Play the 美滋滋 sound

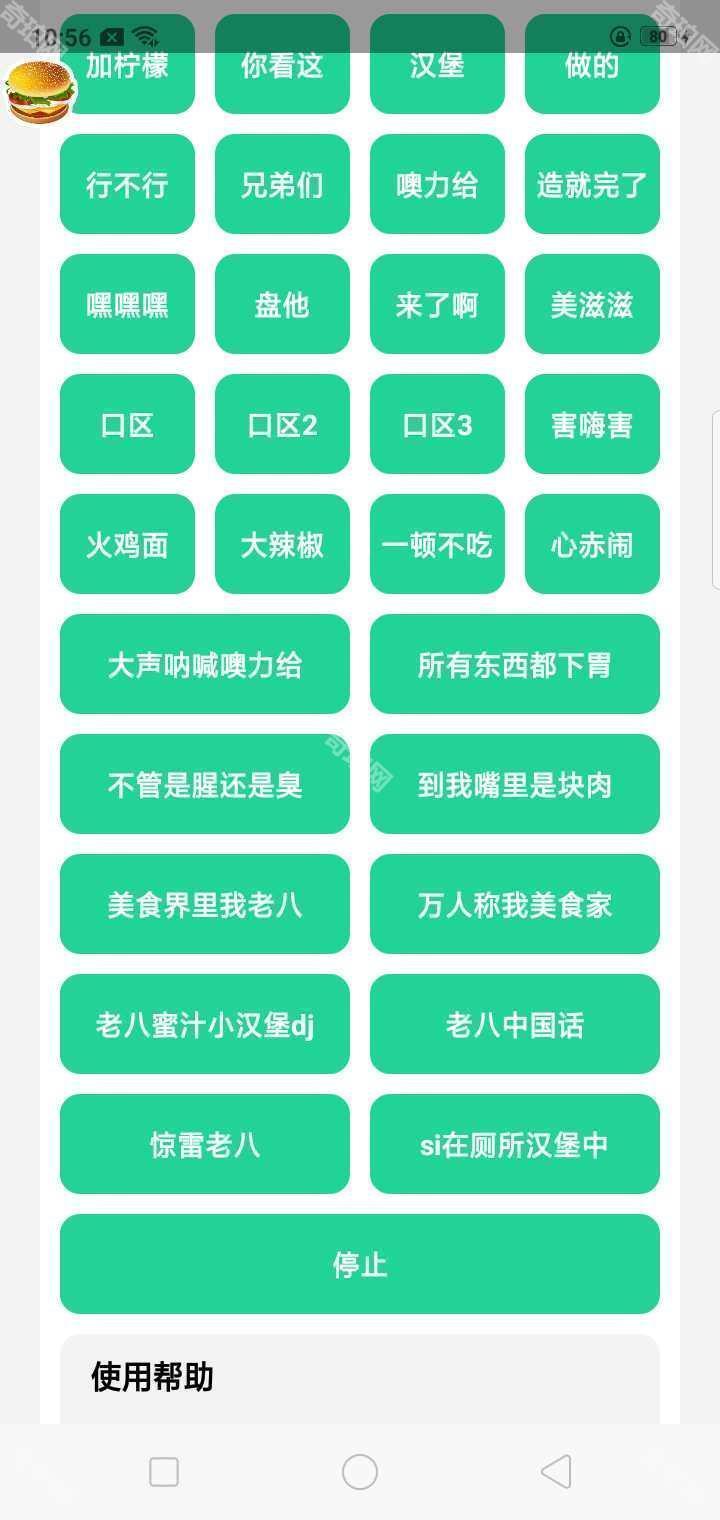click(x=591, y=304)
